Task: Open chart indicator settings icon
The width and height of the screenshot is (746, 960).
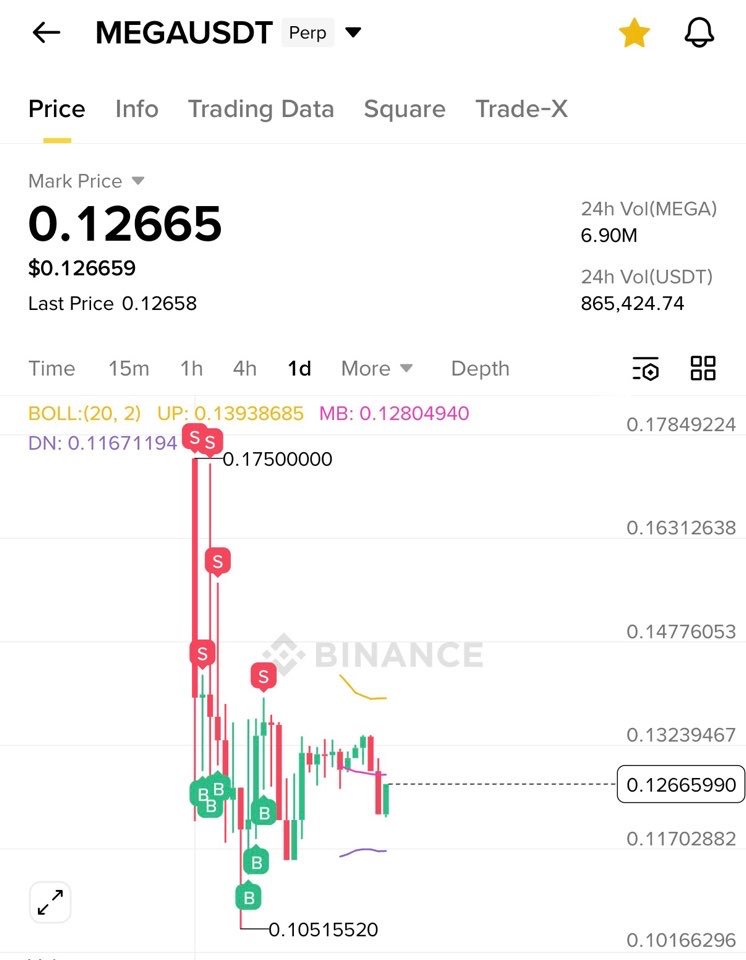Action: [646, 368]
